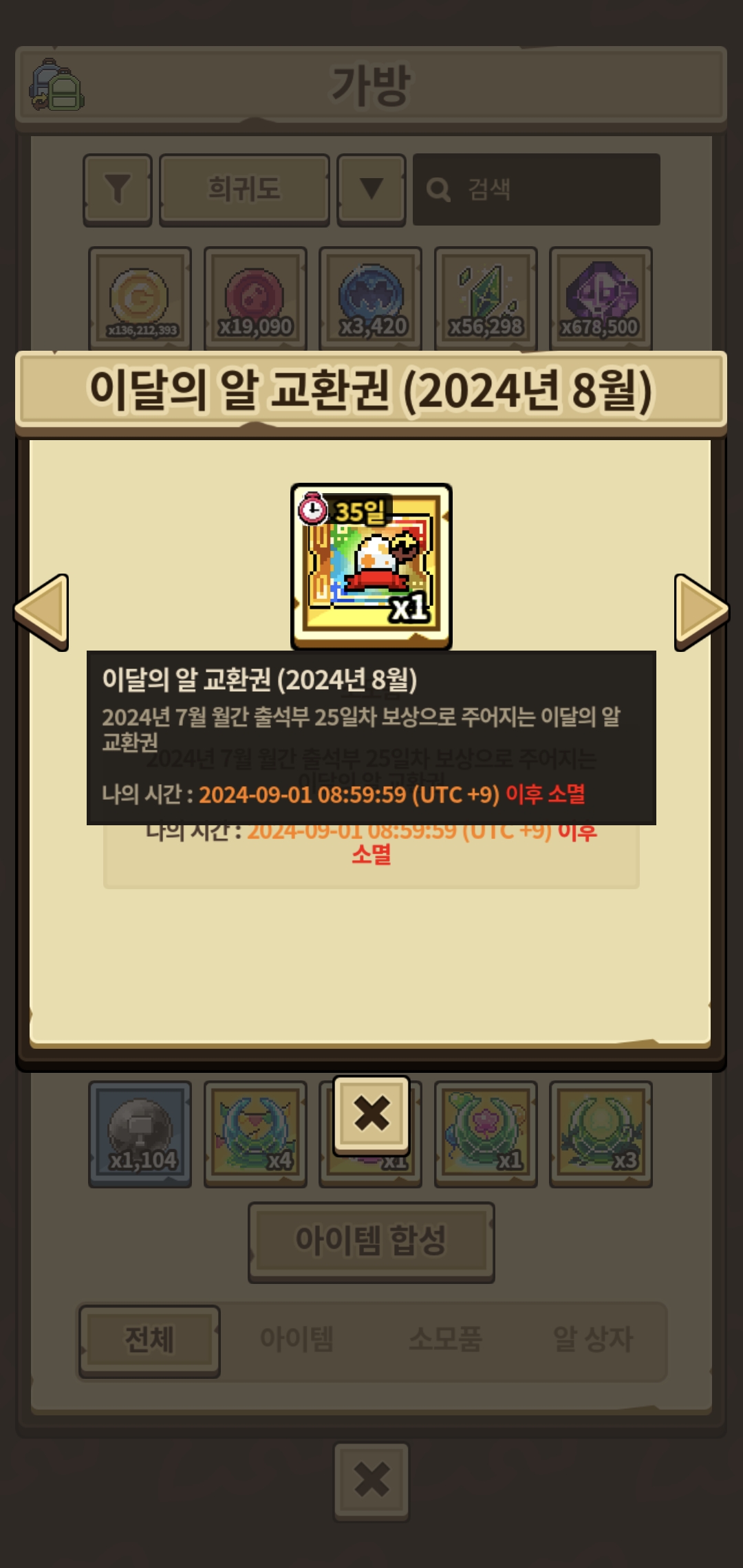Switch to the 알 상자 tab

592,1340
